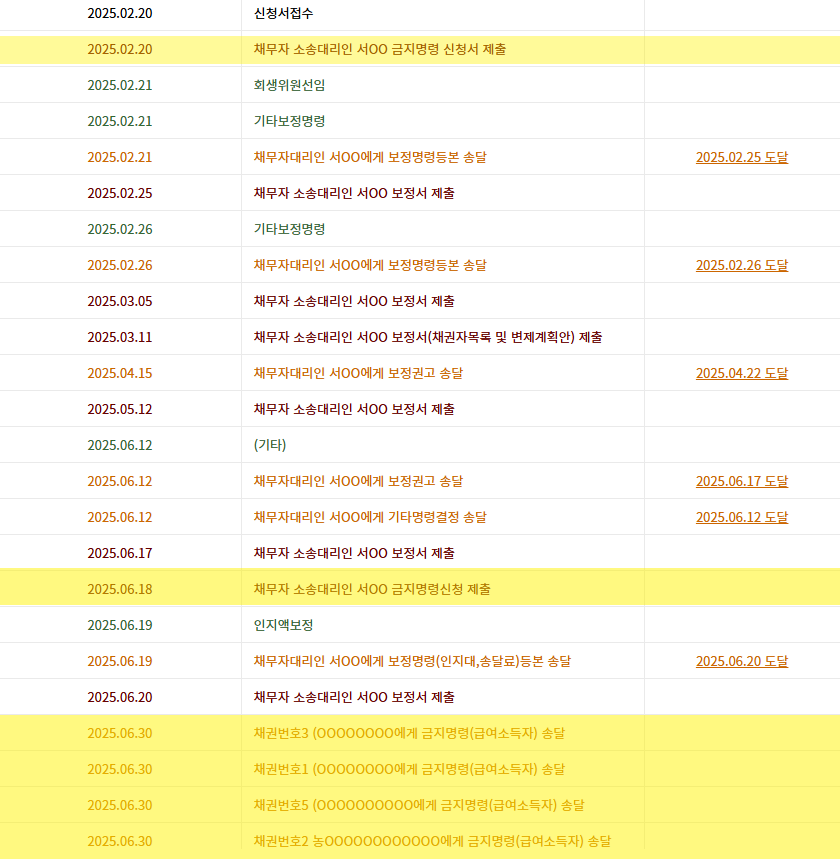View delivery details for 2025.04.22 도달
Image resolution: width=840 pixels, height=859 pixels.
pyautogui.click(x=741, y=373)
